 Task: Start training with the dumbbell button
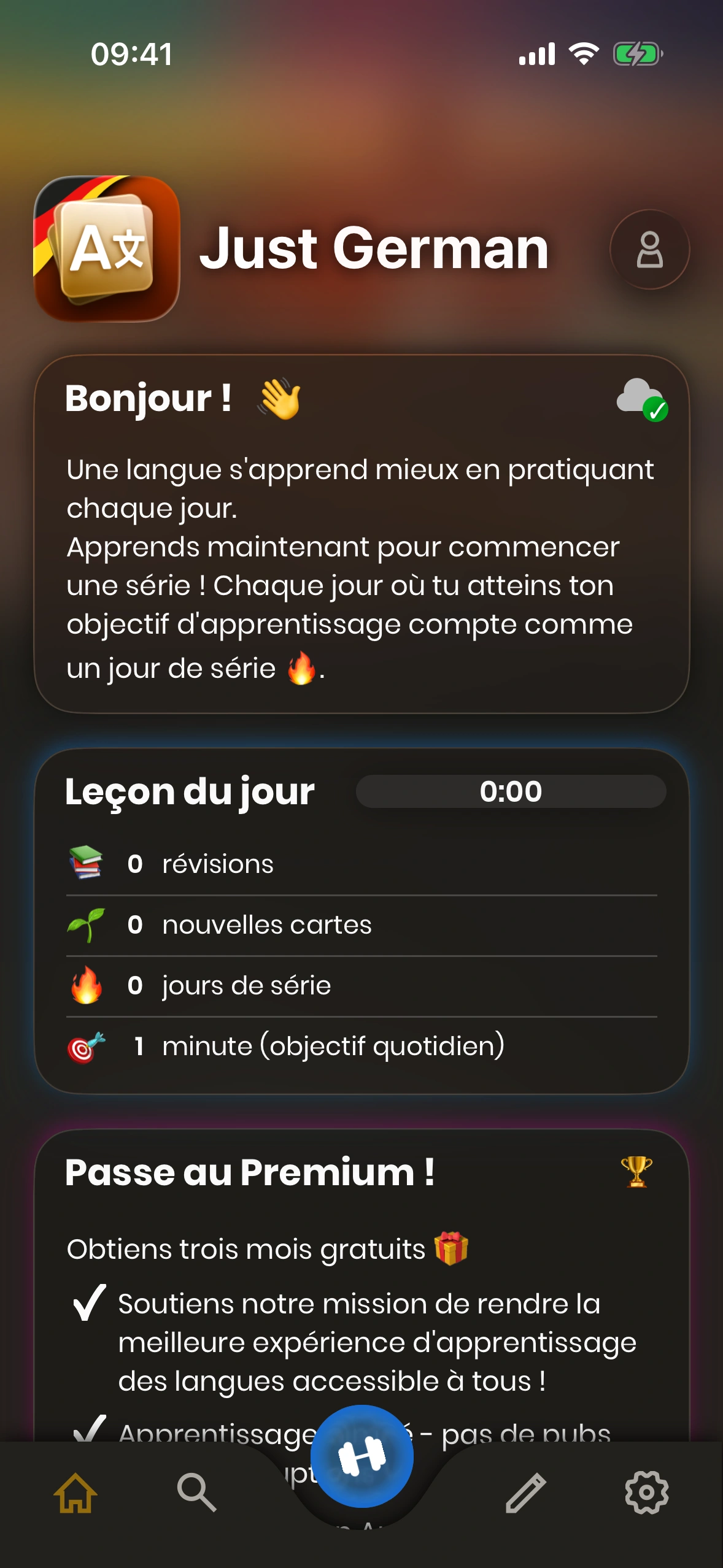(361, 1456)
